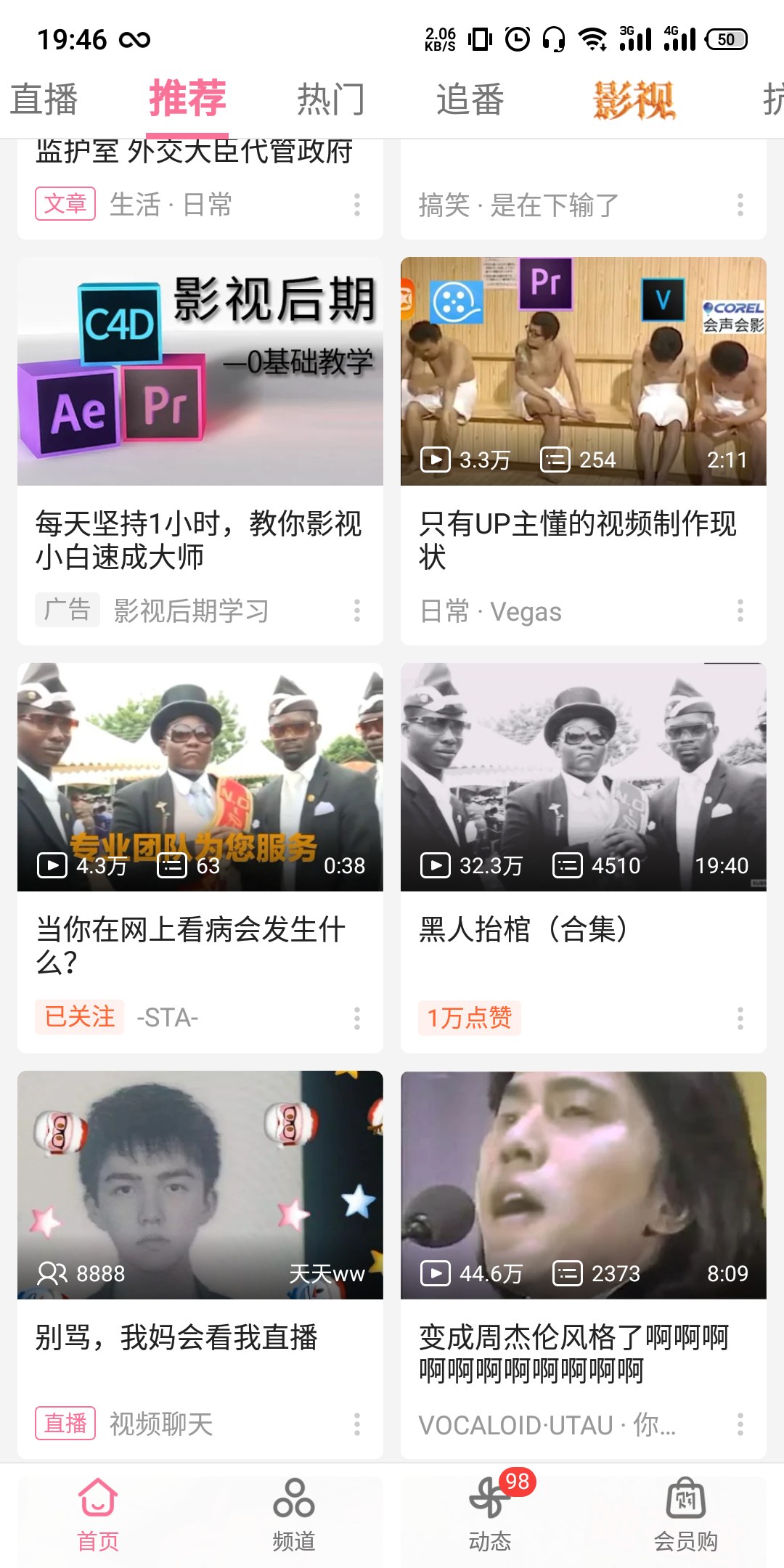Switch to the 直播 top tab
The height and width of the screenshot is (1568, 784).
point(44,99)
